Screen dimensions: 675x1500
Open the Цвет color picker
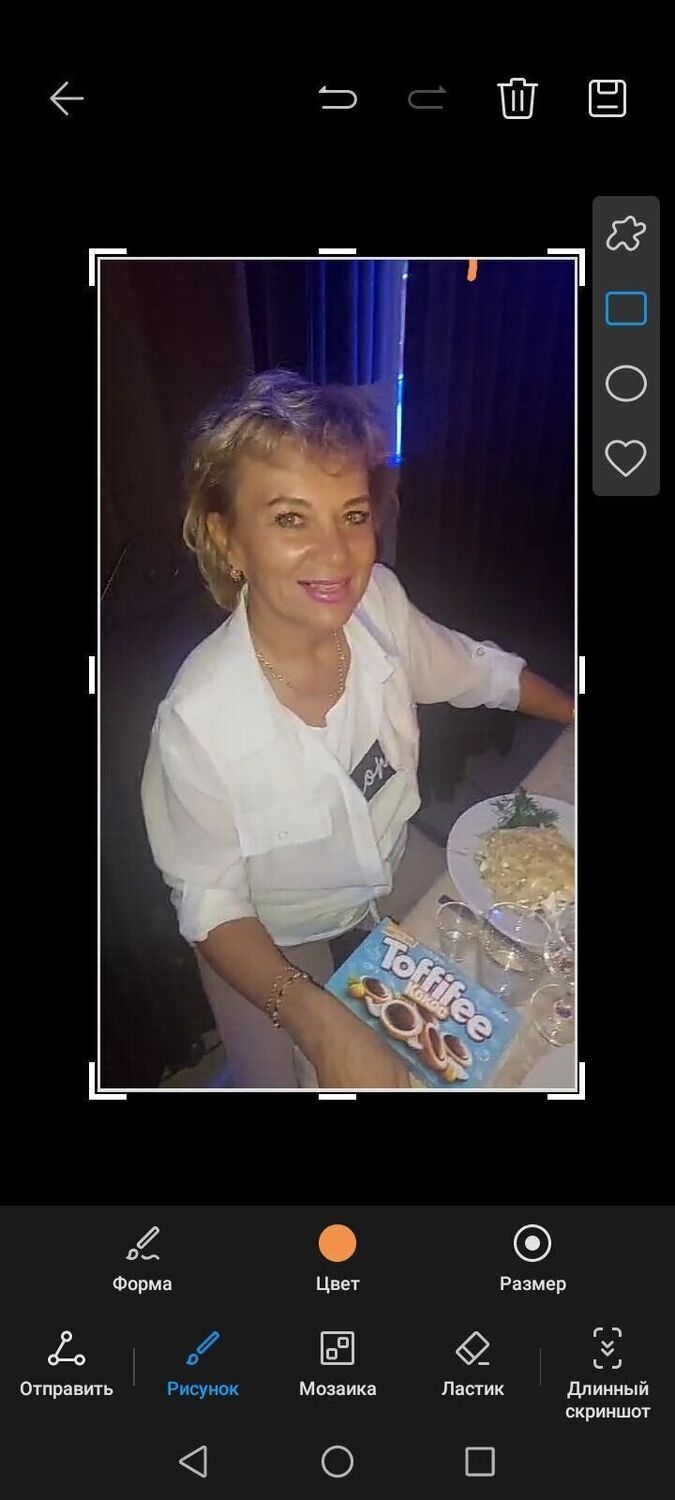coord(337,1257)
